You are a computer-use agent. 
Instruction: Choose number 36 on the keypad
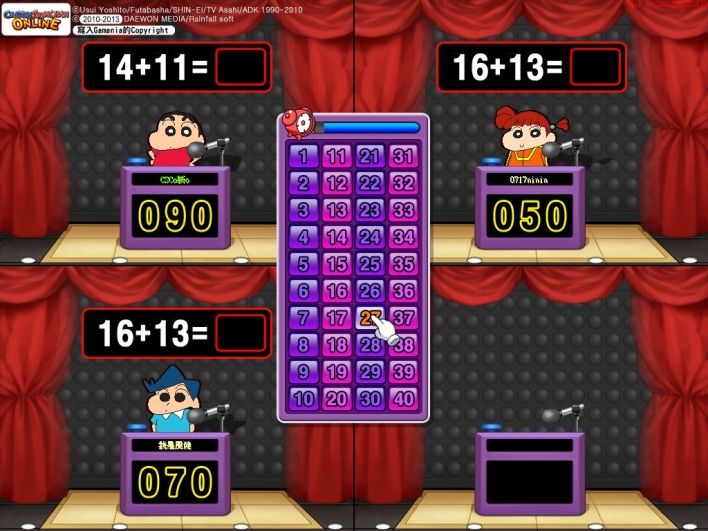403,291
